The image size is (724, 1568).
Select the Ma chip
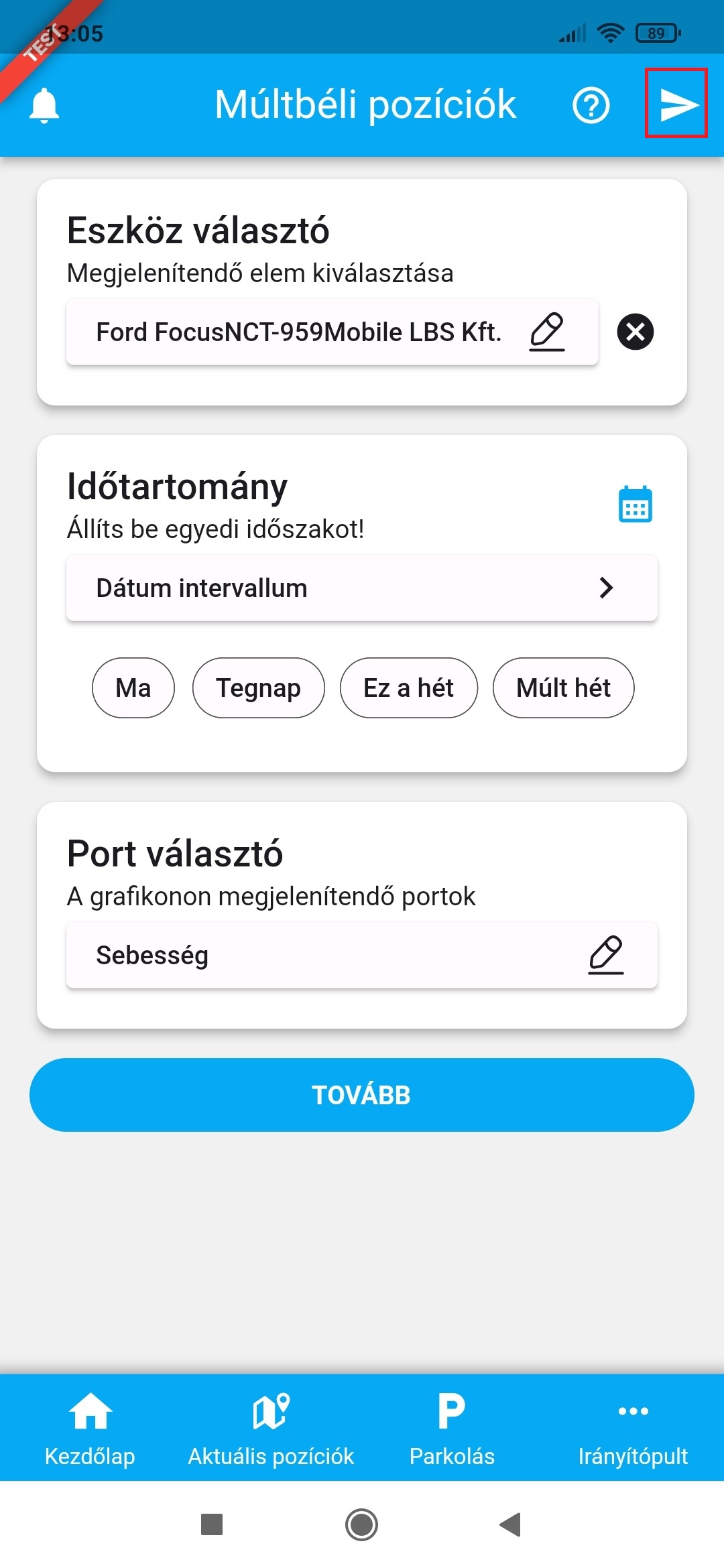coord(133,688)
